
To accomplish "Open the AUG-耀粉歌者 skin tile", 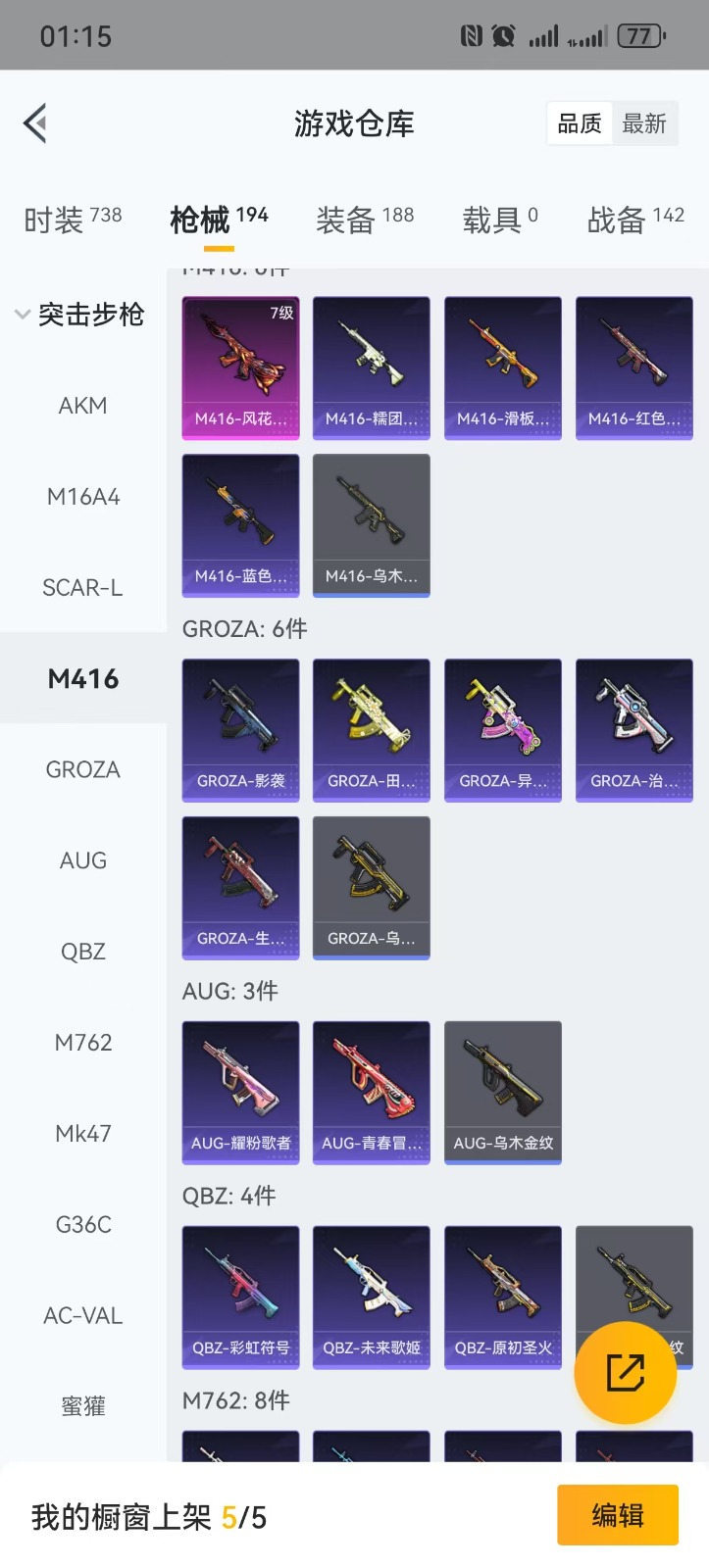I will click(240, 1092).
